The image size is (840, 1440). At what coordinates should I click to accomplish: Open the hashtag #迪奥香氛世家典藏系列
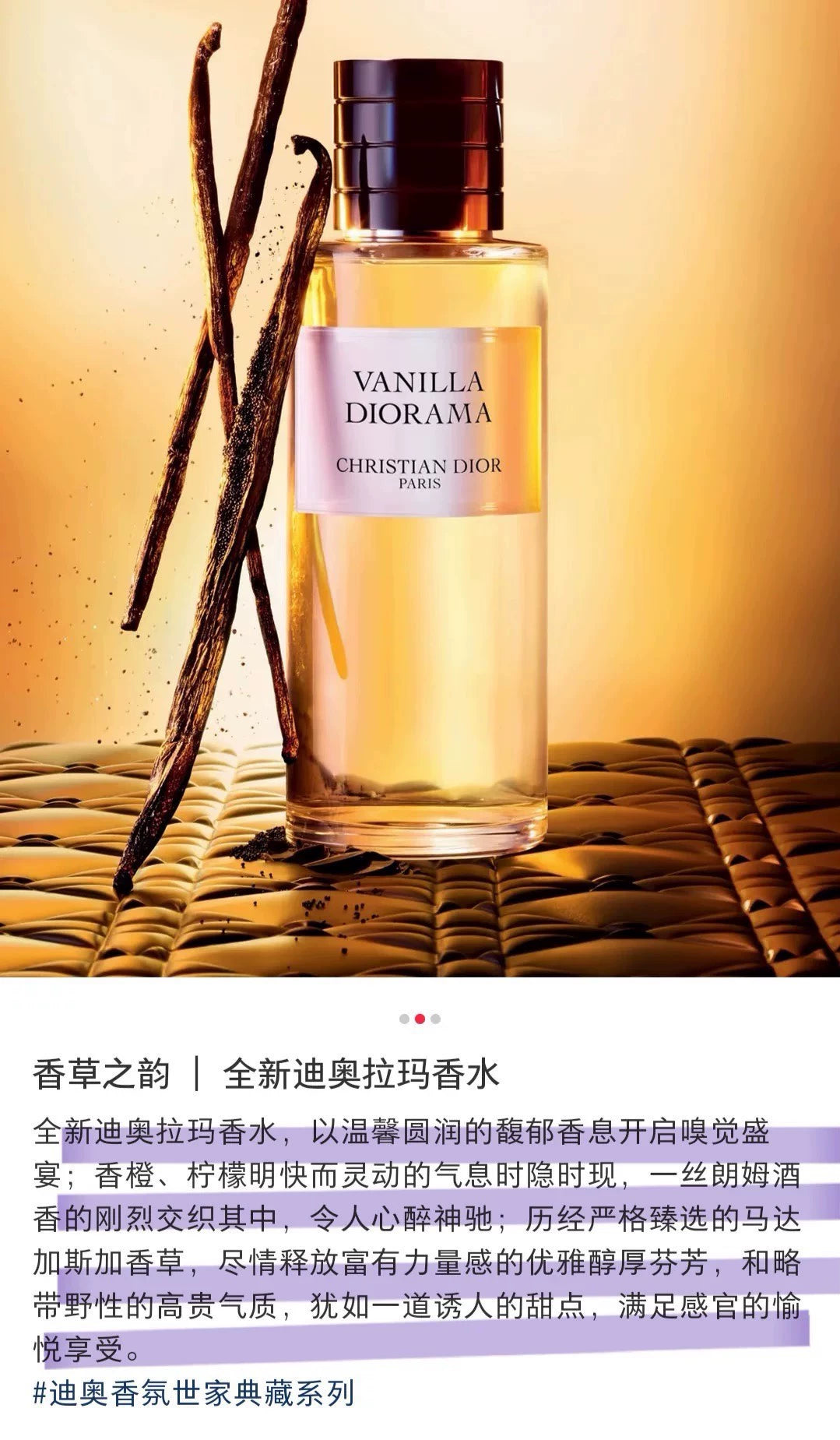pyautogui.click(x=193, y=1393)
